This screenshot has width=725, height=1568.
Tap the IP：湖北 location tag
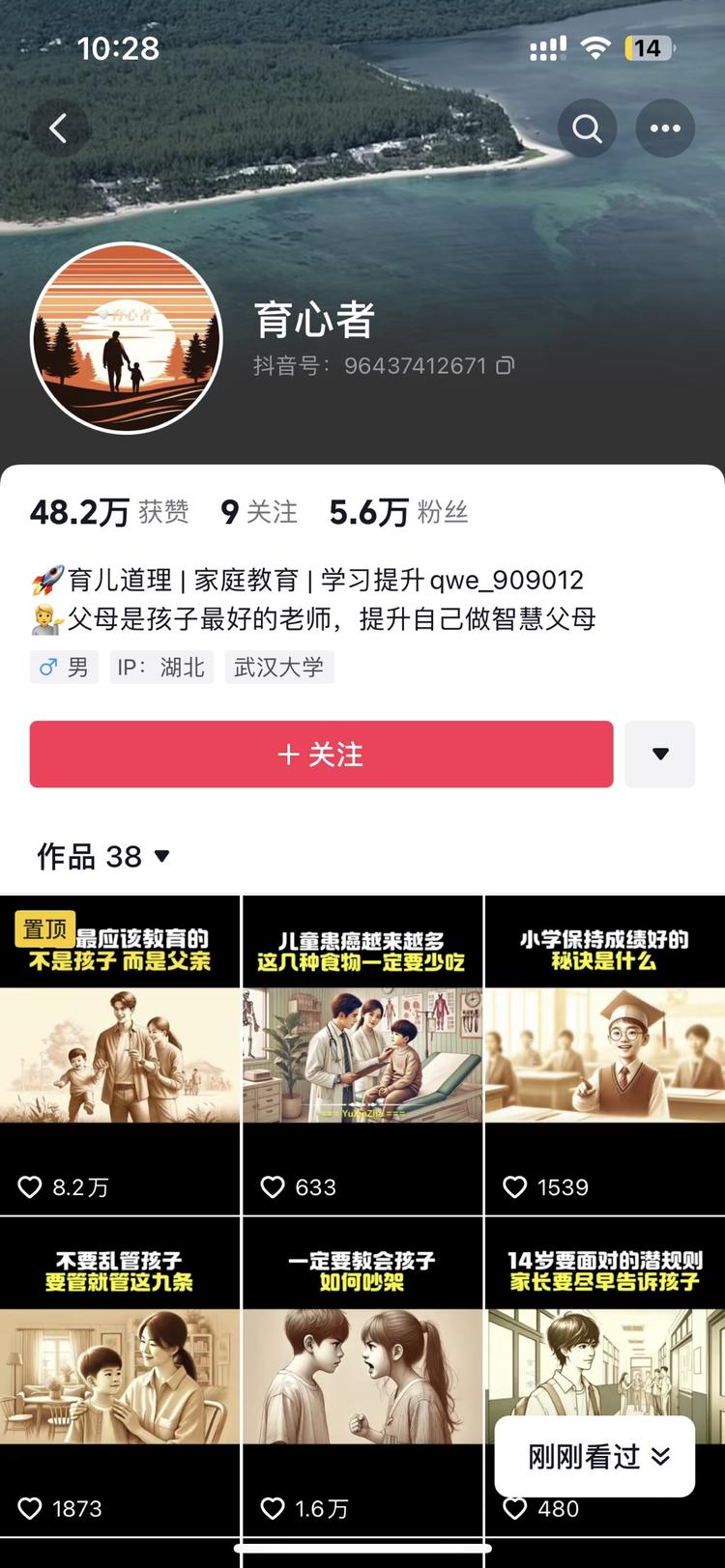tap(160, 667)
